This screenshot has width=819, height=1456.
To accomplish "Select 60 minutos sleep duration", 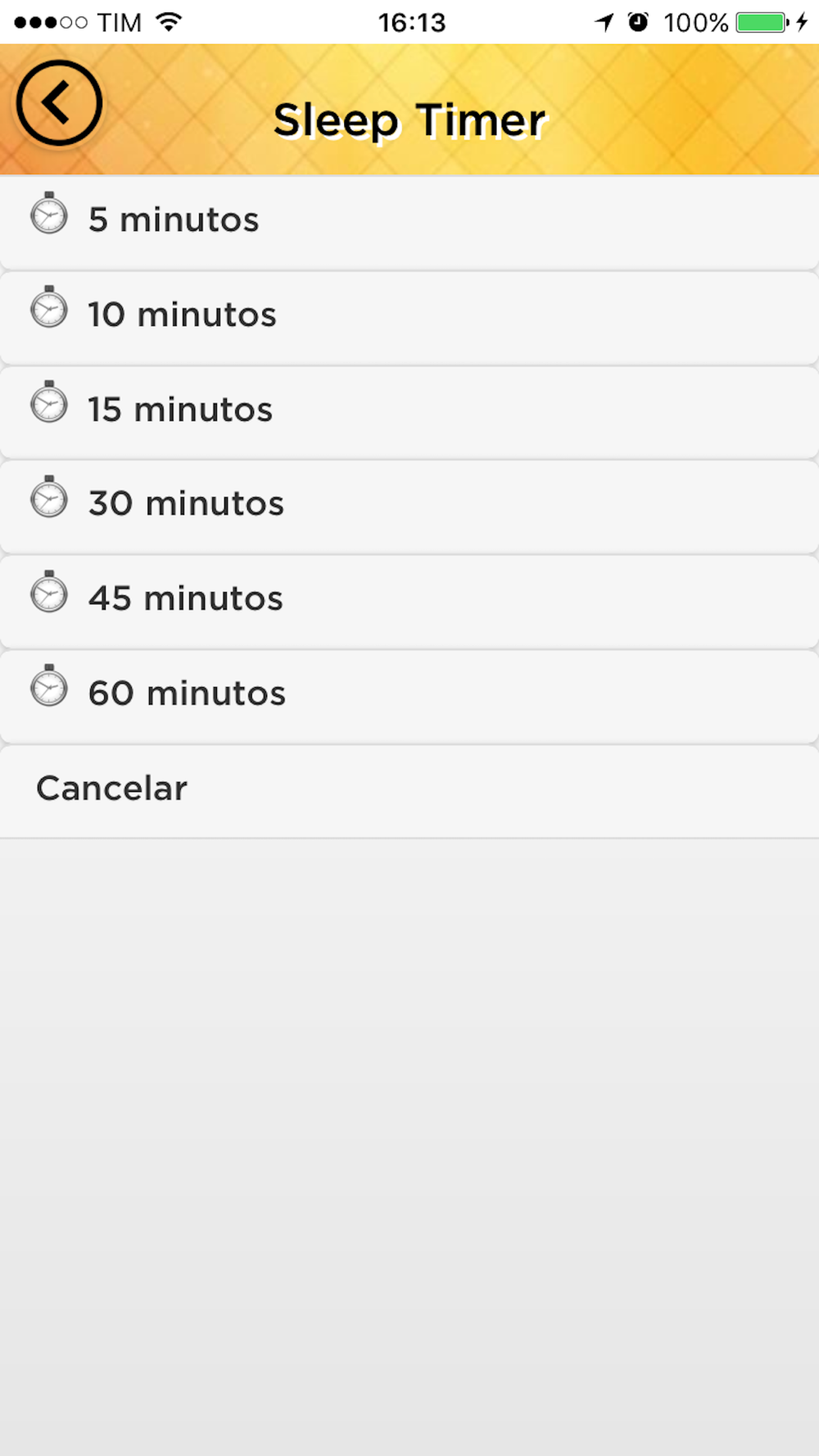I will click(409, 697).
